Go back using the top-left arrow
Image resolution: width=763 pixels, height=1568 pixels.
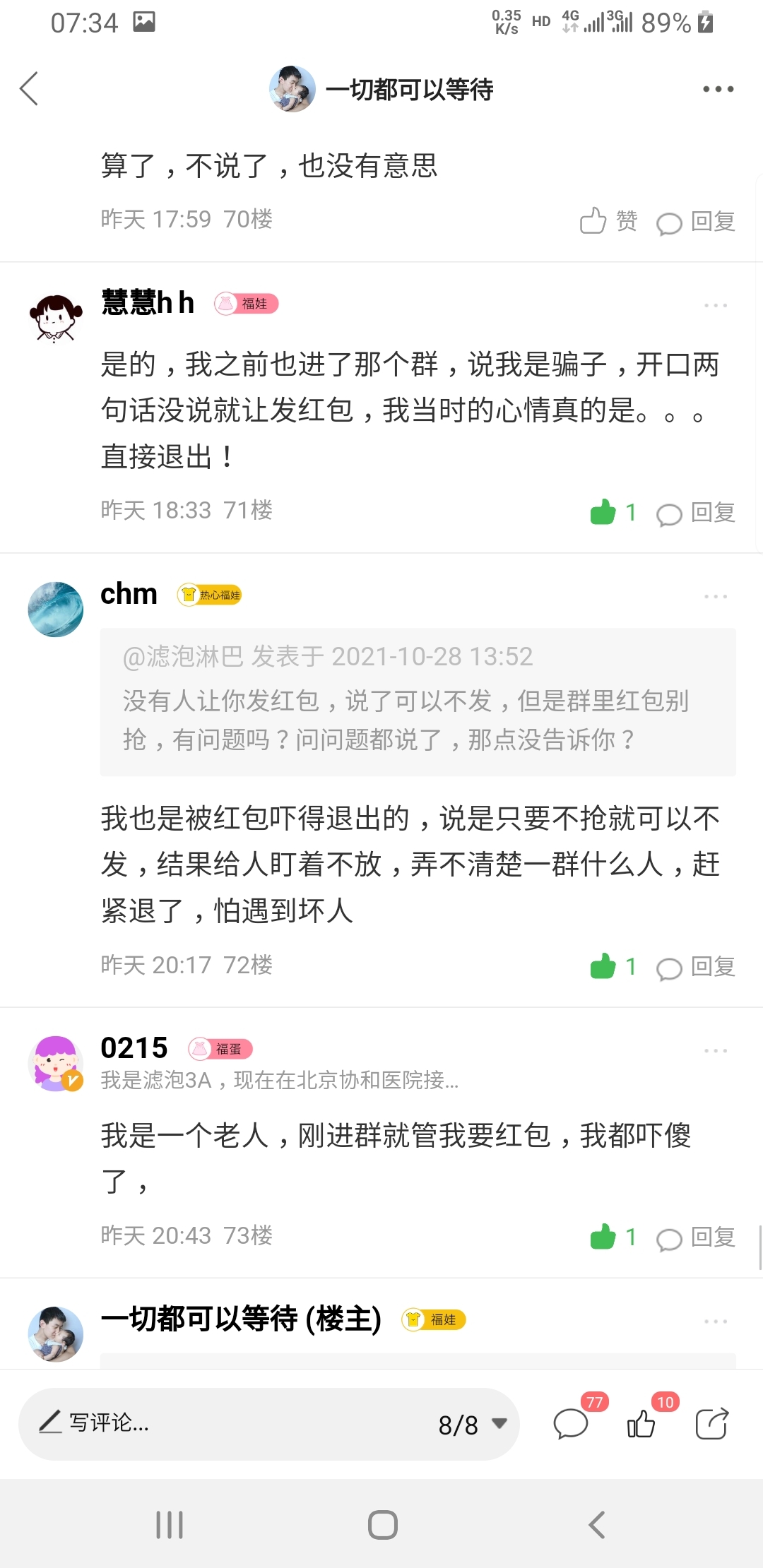(x=30, y=89)
